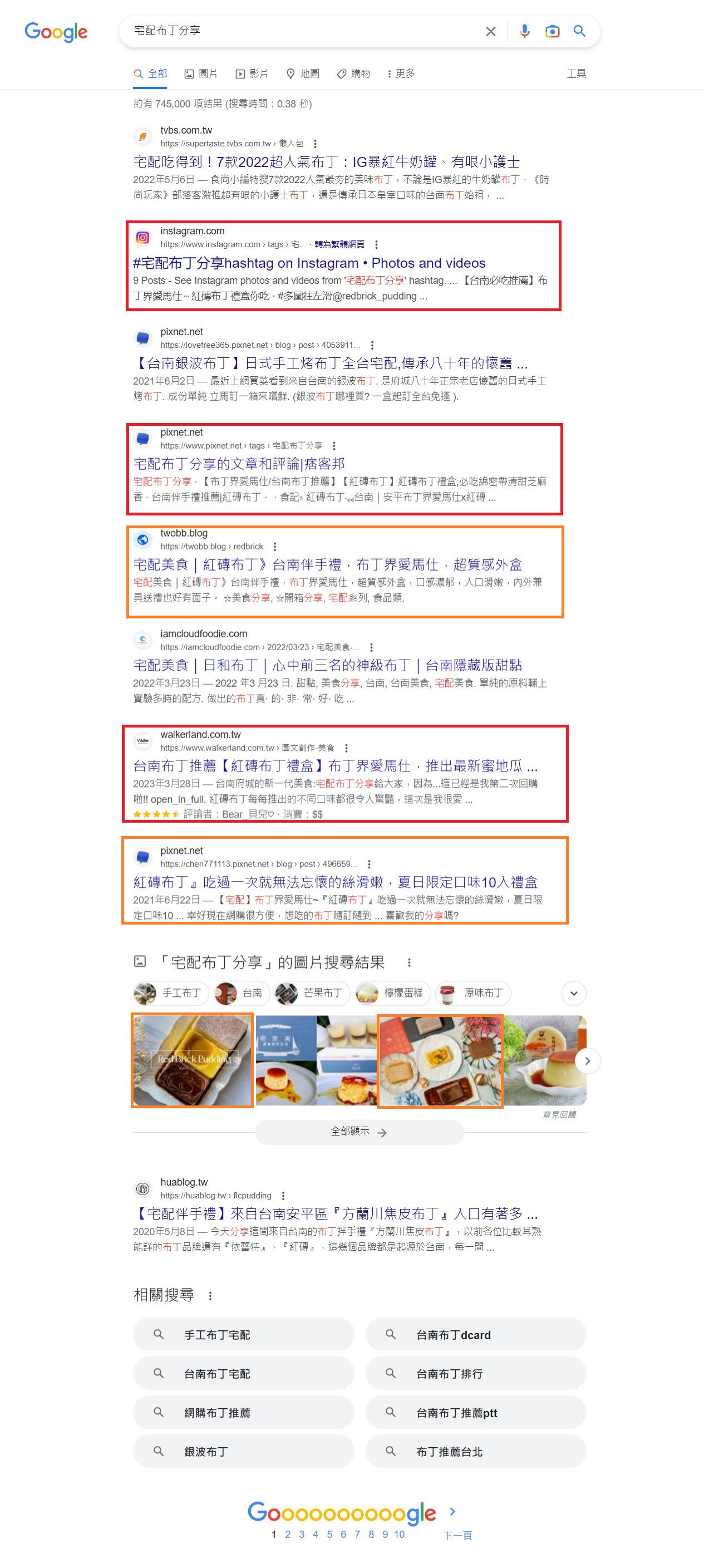Image resolution: width=704 pixels, height=1568 pixels.
Task: Open the Instagram #宅配布丁分享 hashtag result
Action: pos(309,263)
